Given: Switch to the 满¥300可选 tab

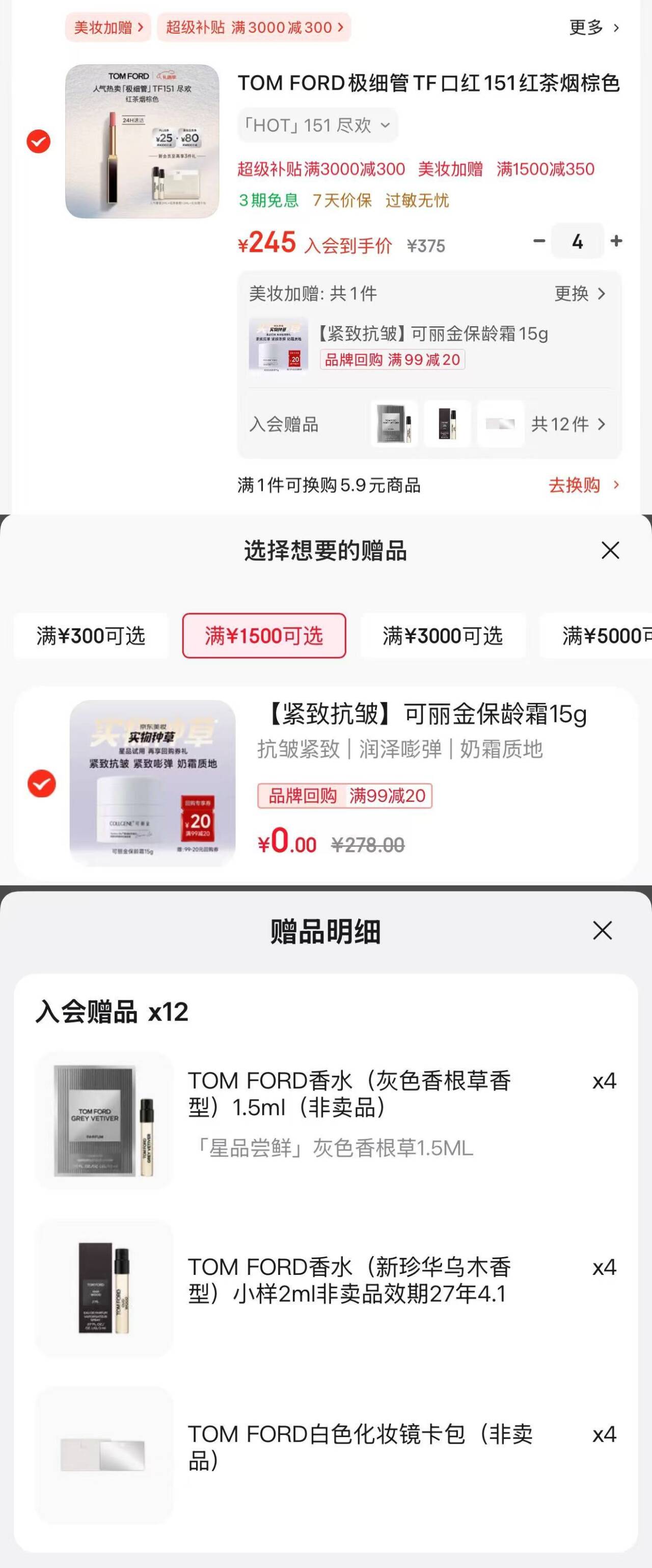Looking at the screenshot, I should 91,636.
